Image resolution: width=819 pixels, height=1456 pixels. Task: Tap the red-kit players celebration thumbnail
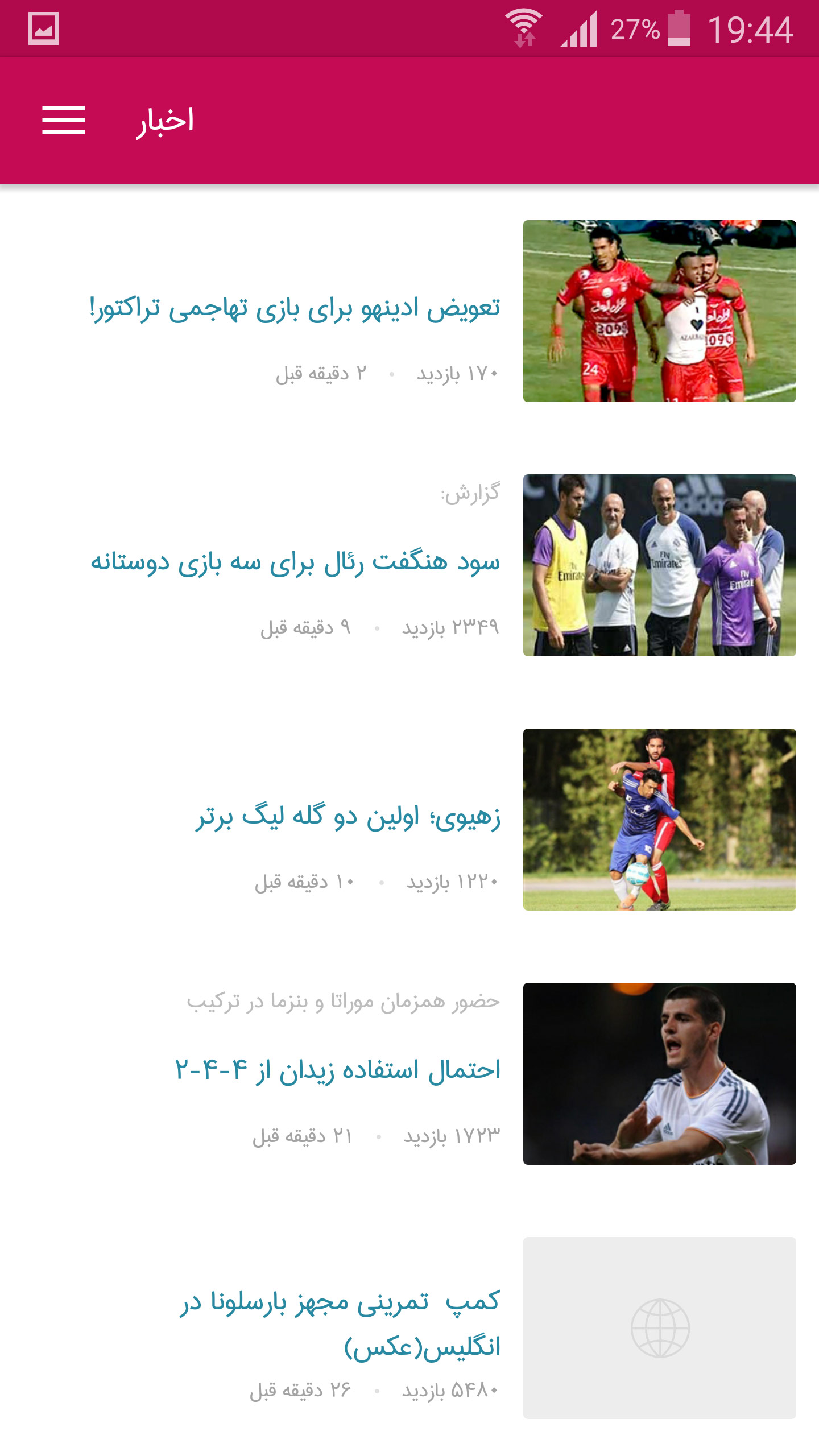point(660,311)
